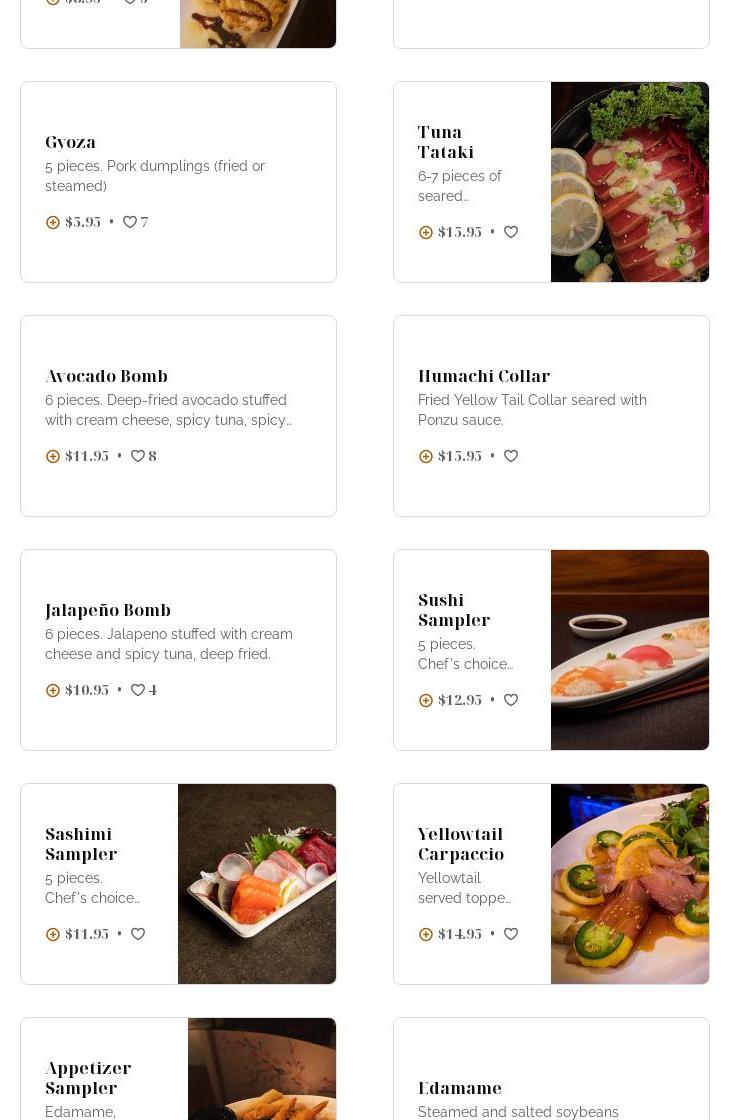
Task: Like the Sashimi Sampler dish
Action: click(x=138, y=934)
